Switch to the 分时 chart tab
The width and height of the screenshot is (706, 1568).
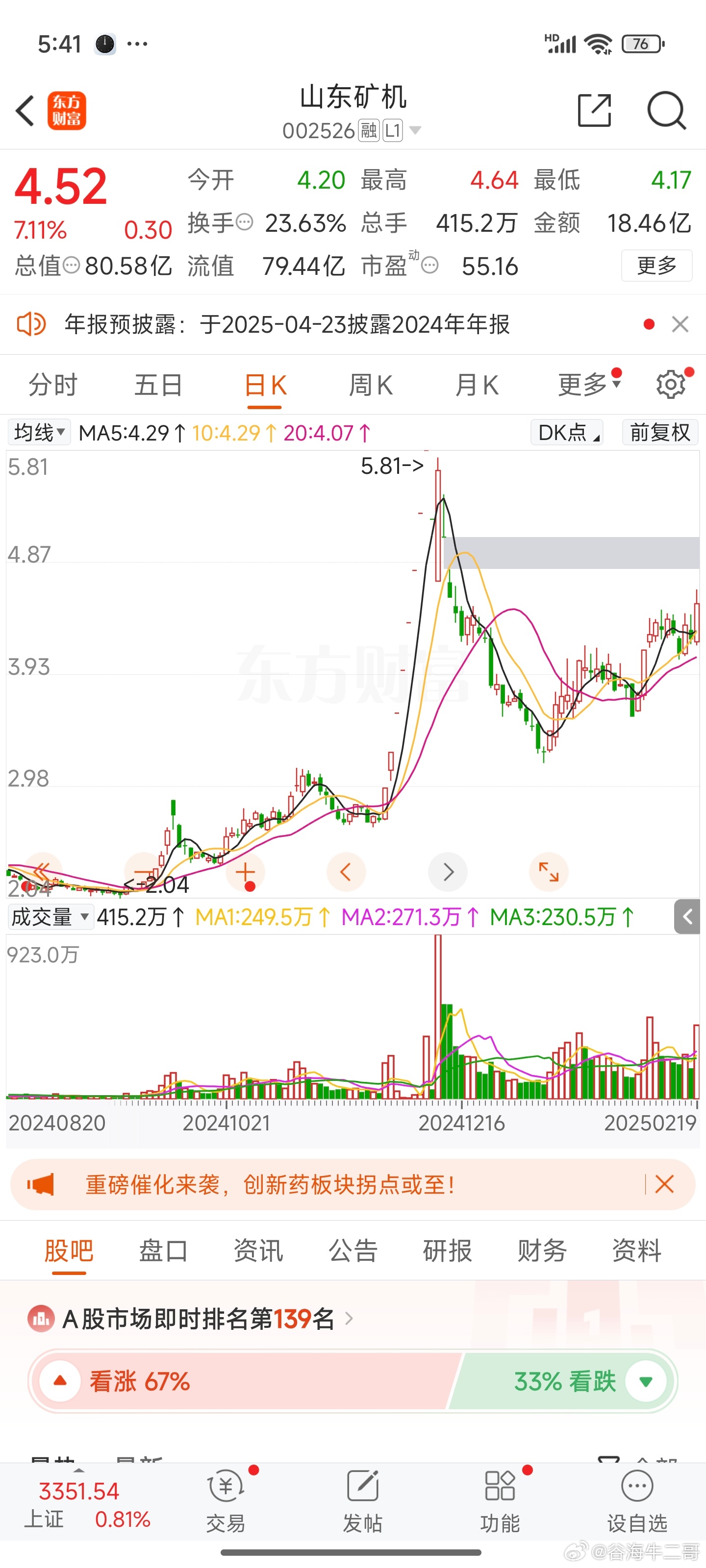click(x=53, y=385)
